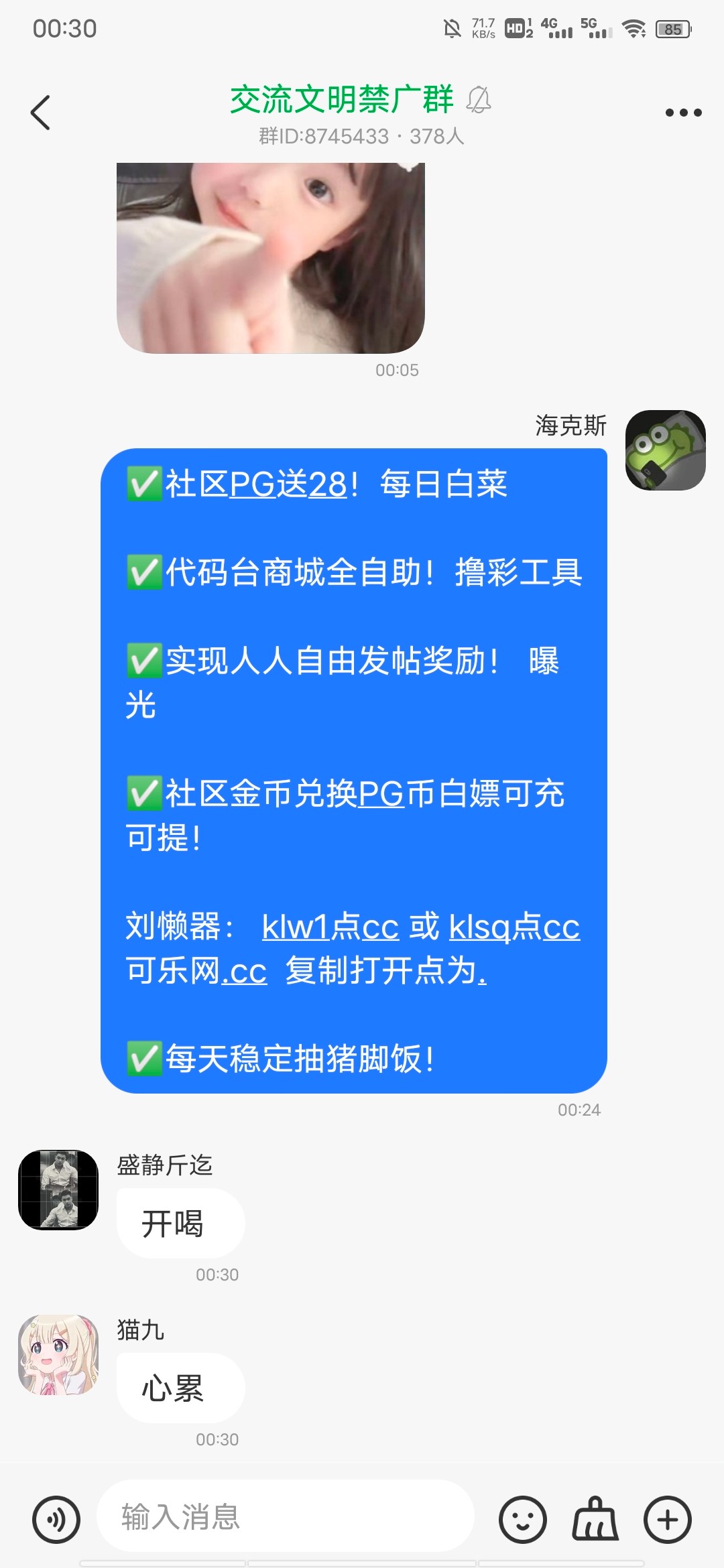The image size is (724, 1568).
Task: Switch to voice message input
Action: click(x=56, y=1520)
